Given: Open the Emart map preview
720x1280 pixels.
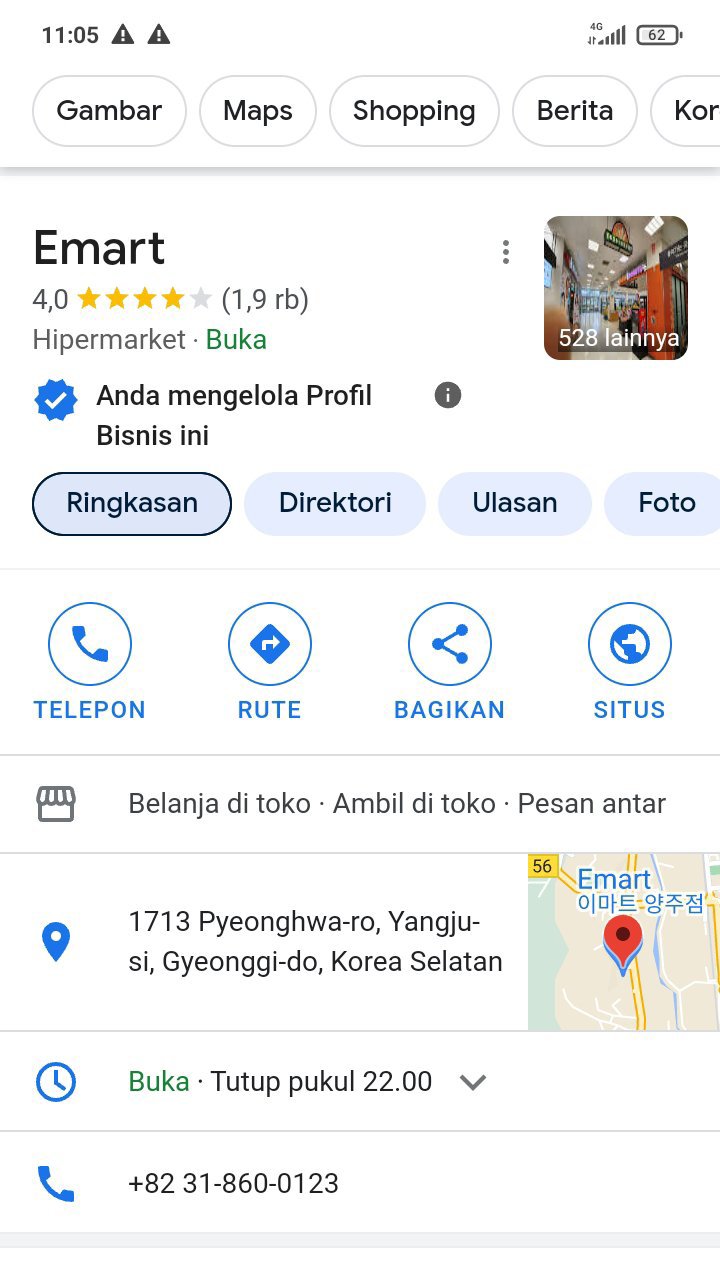Looking at the screenshot, I should tap(623, 941).
